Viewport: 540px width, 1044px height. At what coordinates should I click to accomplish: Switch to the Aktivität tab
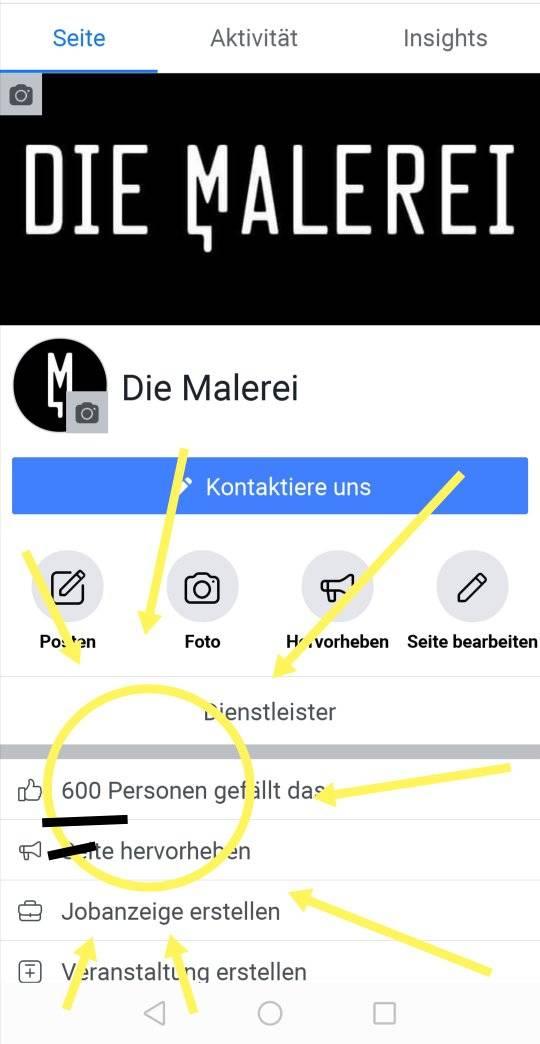254,38
